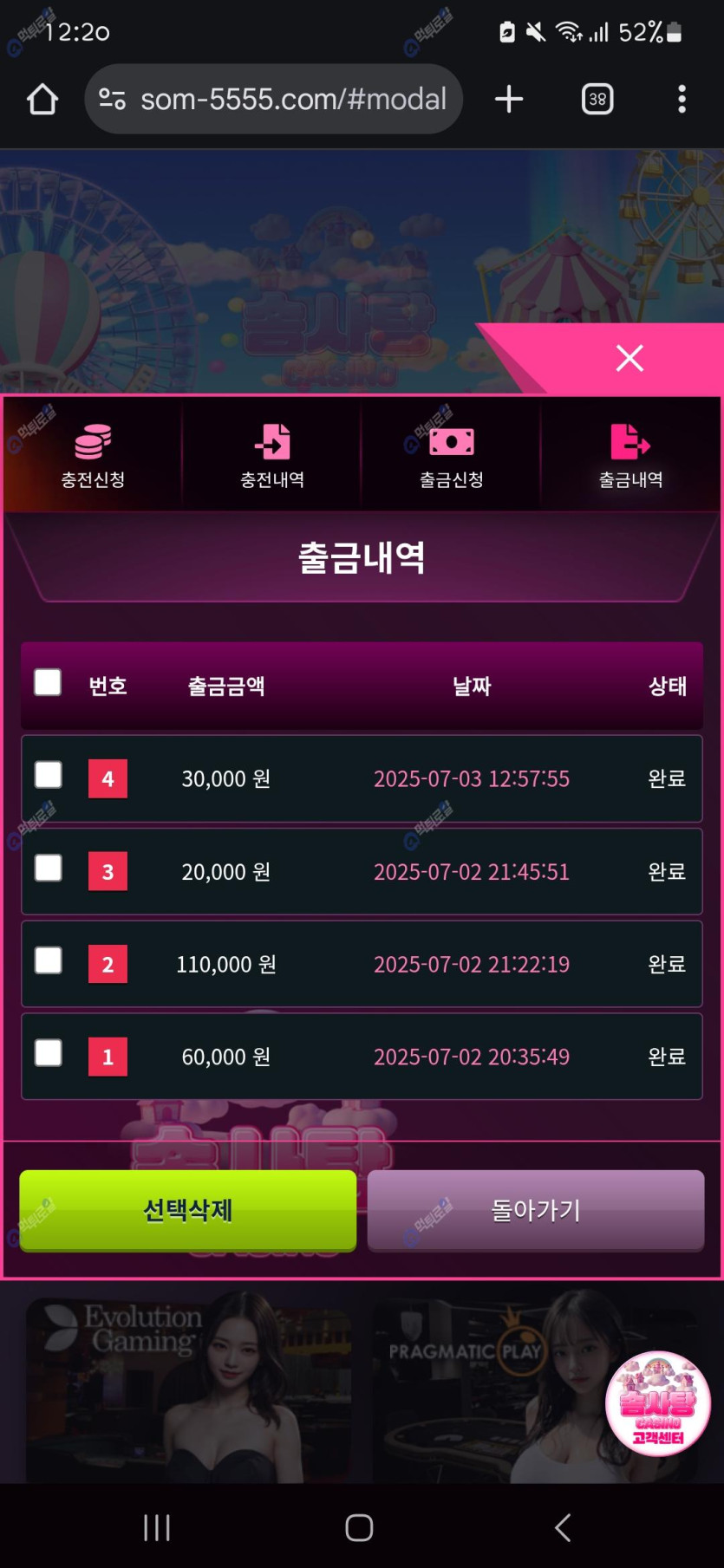Tap the 돌아가기 button
This screenshot has height=1568, width=724.
coord(535,1210)
